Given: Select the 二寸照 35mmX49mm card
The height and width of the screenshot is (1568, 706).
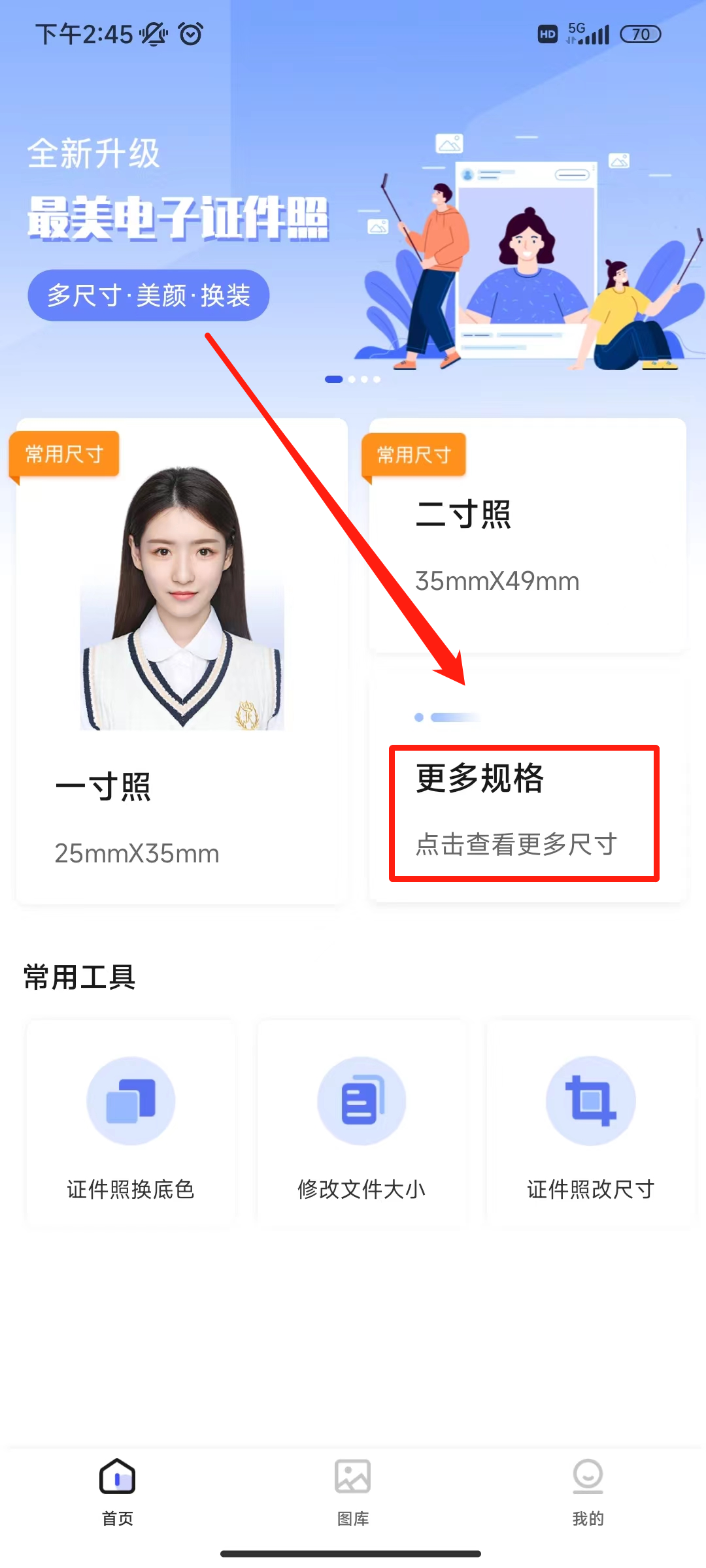Looking at the screenshot, I should pyautogui.click(x=527, y=544).
